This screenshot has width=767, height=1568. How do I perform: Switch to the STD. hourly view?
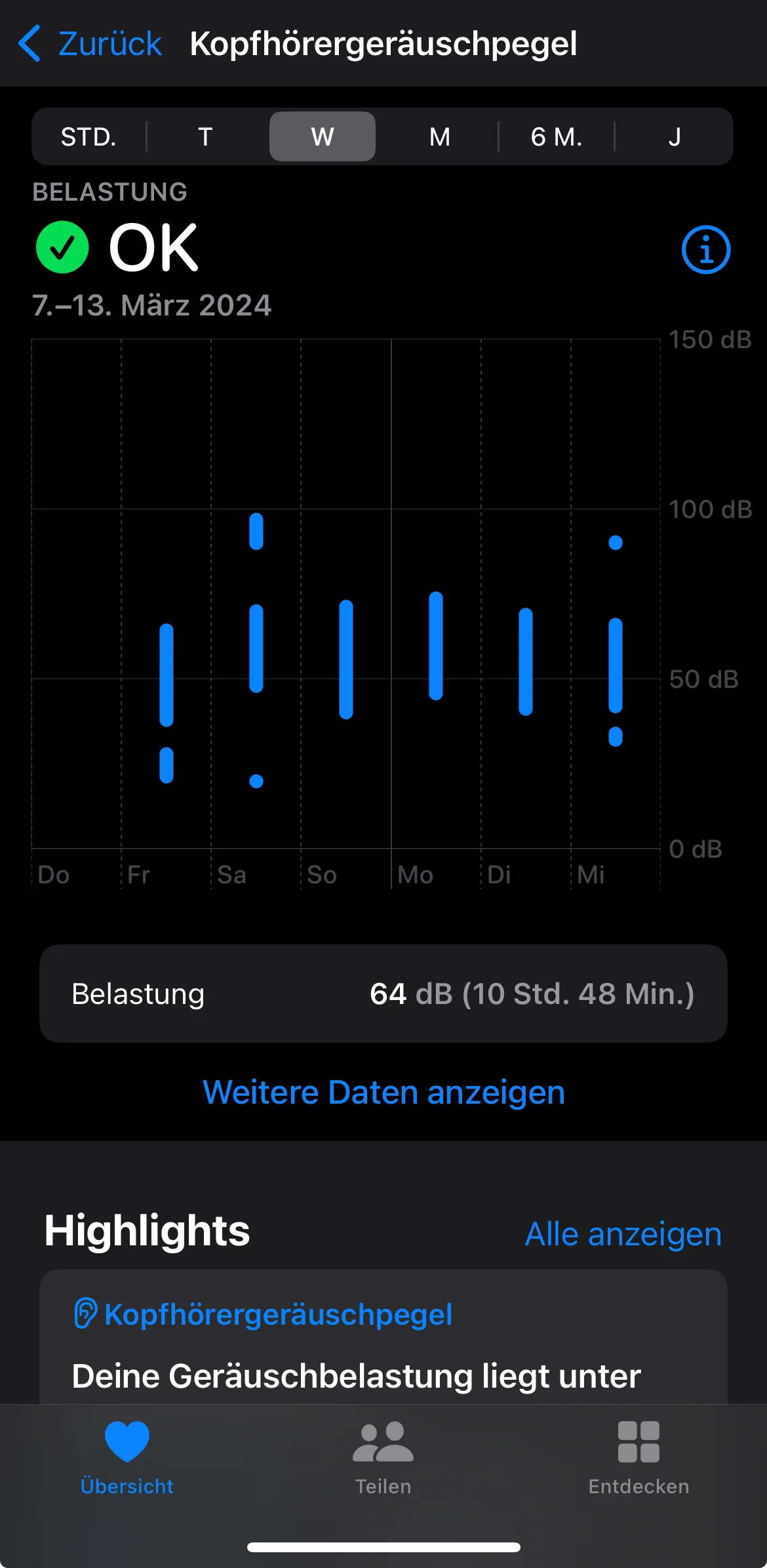point(88,136)
